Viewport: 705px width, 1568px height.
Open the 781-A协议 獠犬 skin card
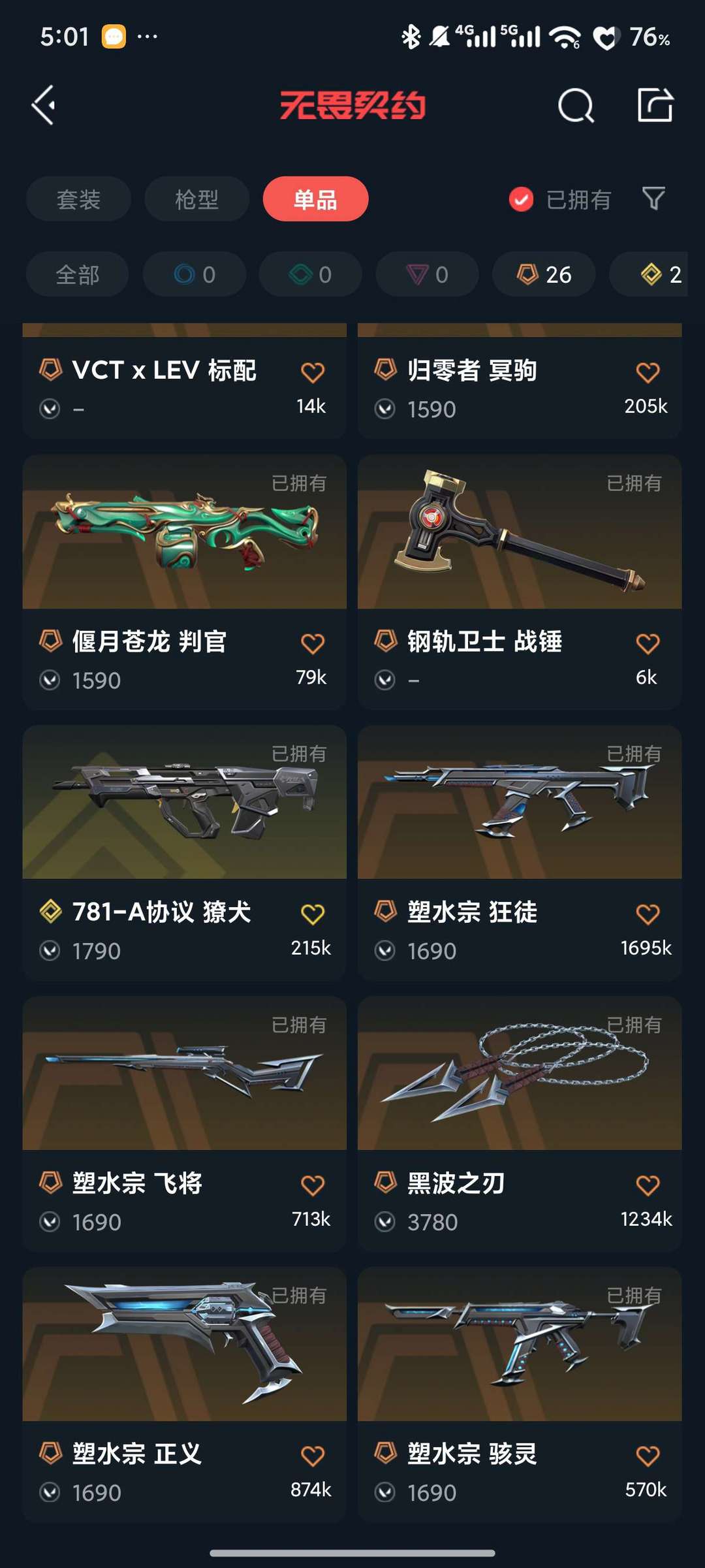click(185, 852)
